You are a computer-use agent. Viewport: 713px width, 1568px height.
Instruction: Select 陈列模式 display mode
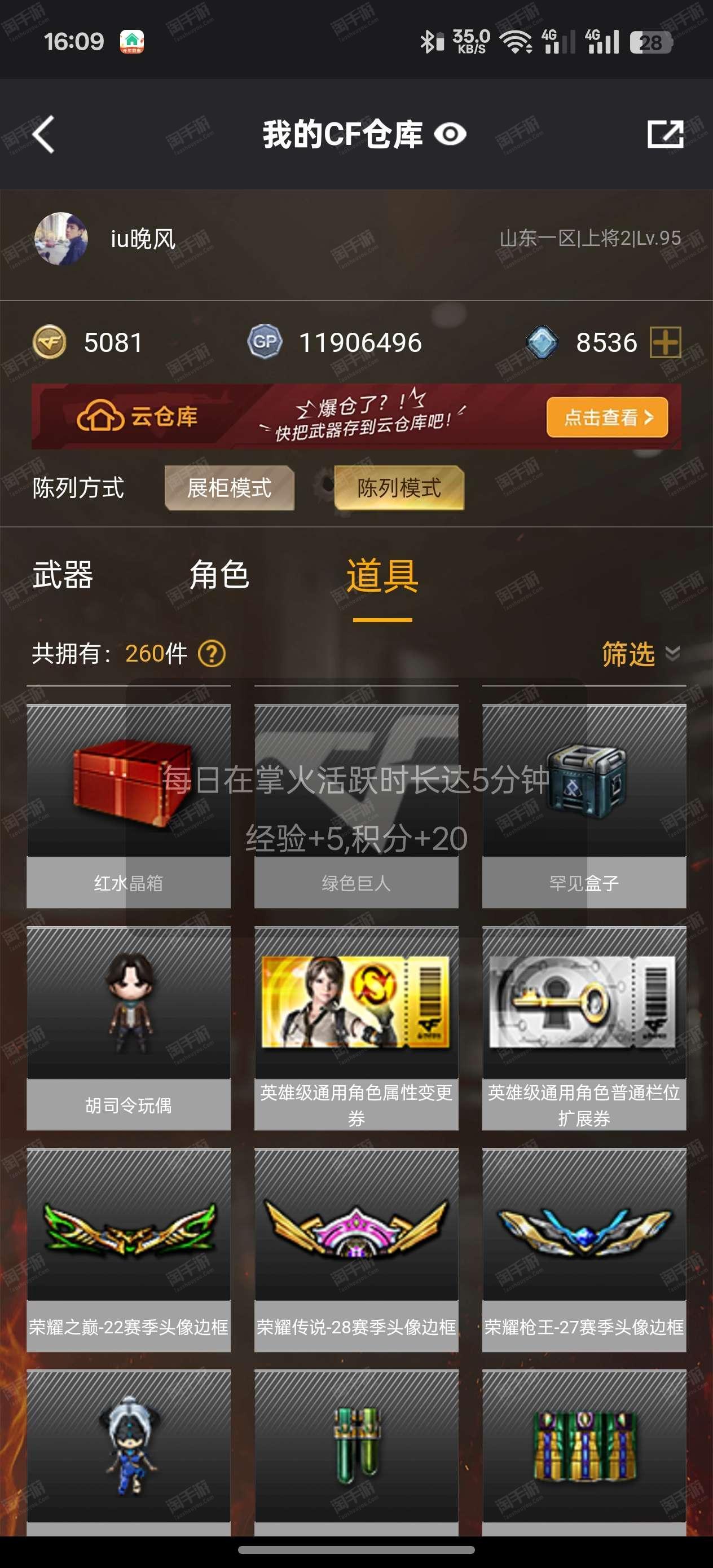click(x=399, y=487)
